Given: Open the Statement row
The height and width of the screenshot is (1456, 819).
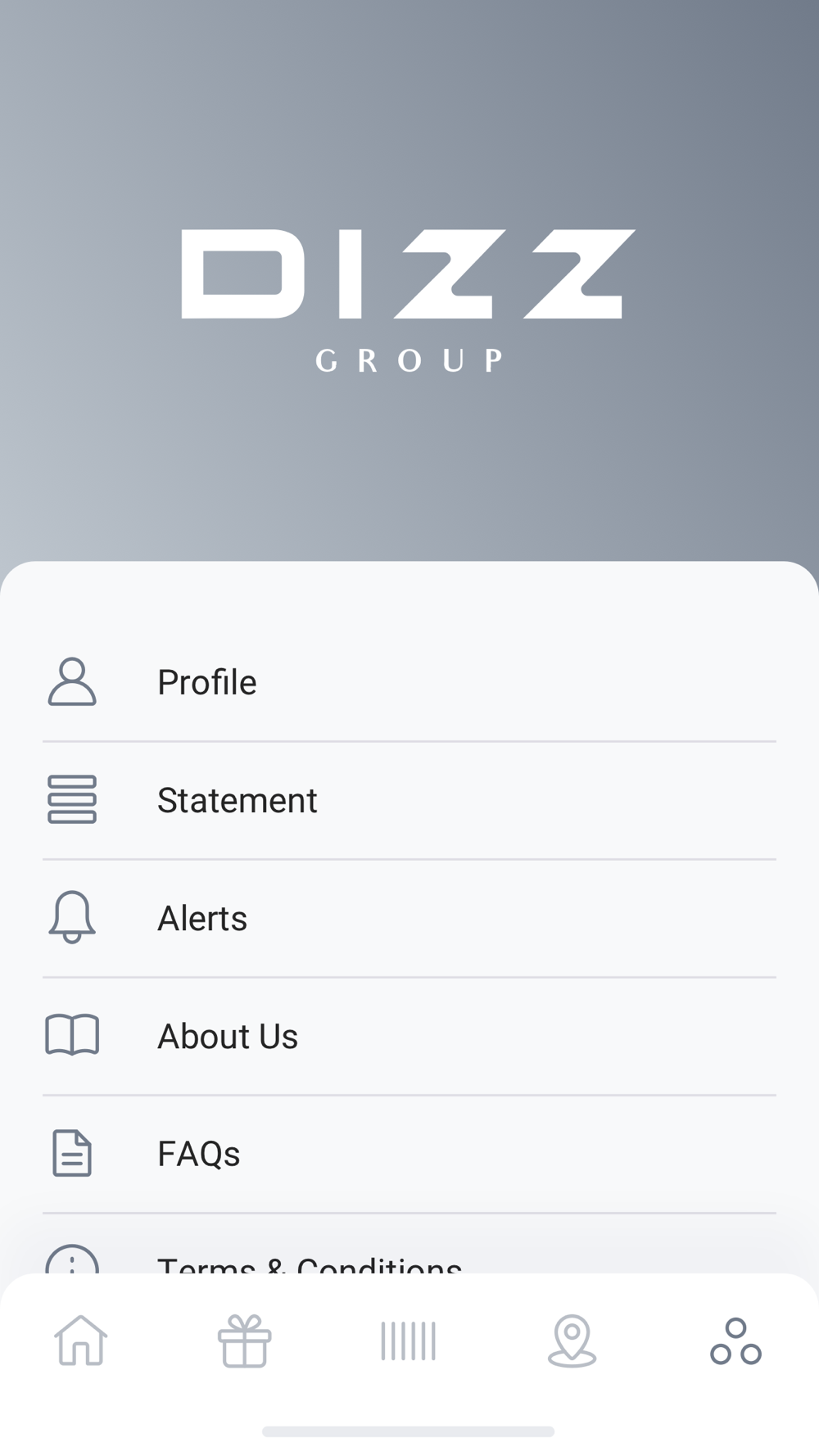Looking at the screenshot, I should click(409, 800).
